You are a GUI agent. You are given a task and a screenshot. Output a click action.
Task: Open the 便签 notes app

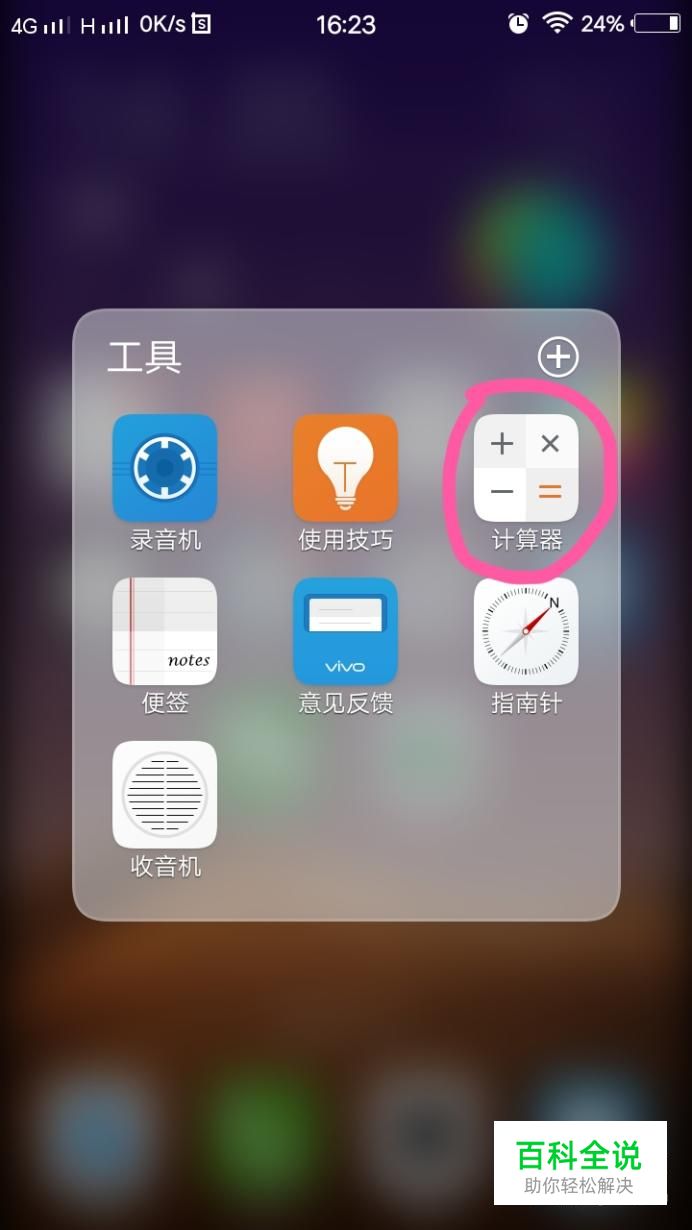tap(165, 631)
